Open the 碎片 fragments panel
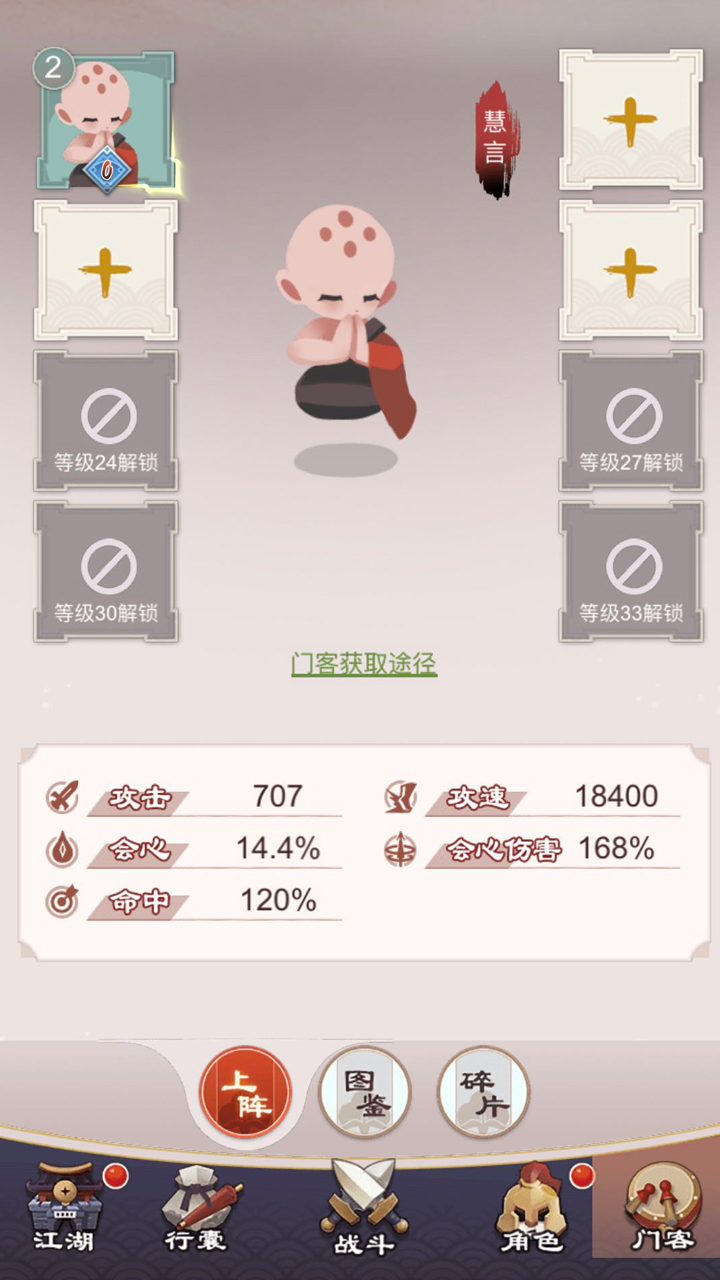Viewport: 720px width, 1280px height. point(483,1092)
